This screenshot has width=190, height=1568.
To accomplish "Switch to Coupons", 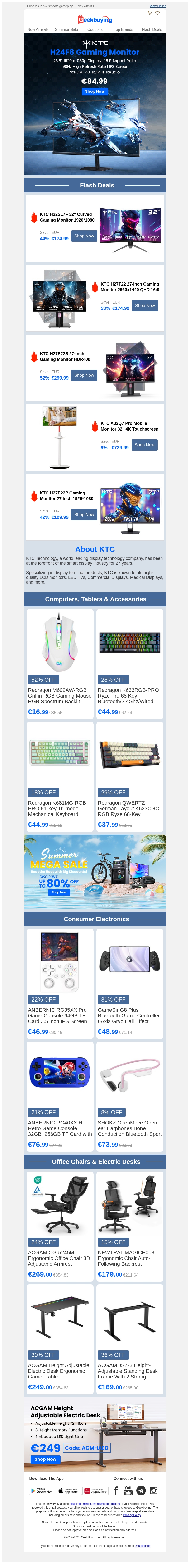I will 95,29.
